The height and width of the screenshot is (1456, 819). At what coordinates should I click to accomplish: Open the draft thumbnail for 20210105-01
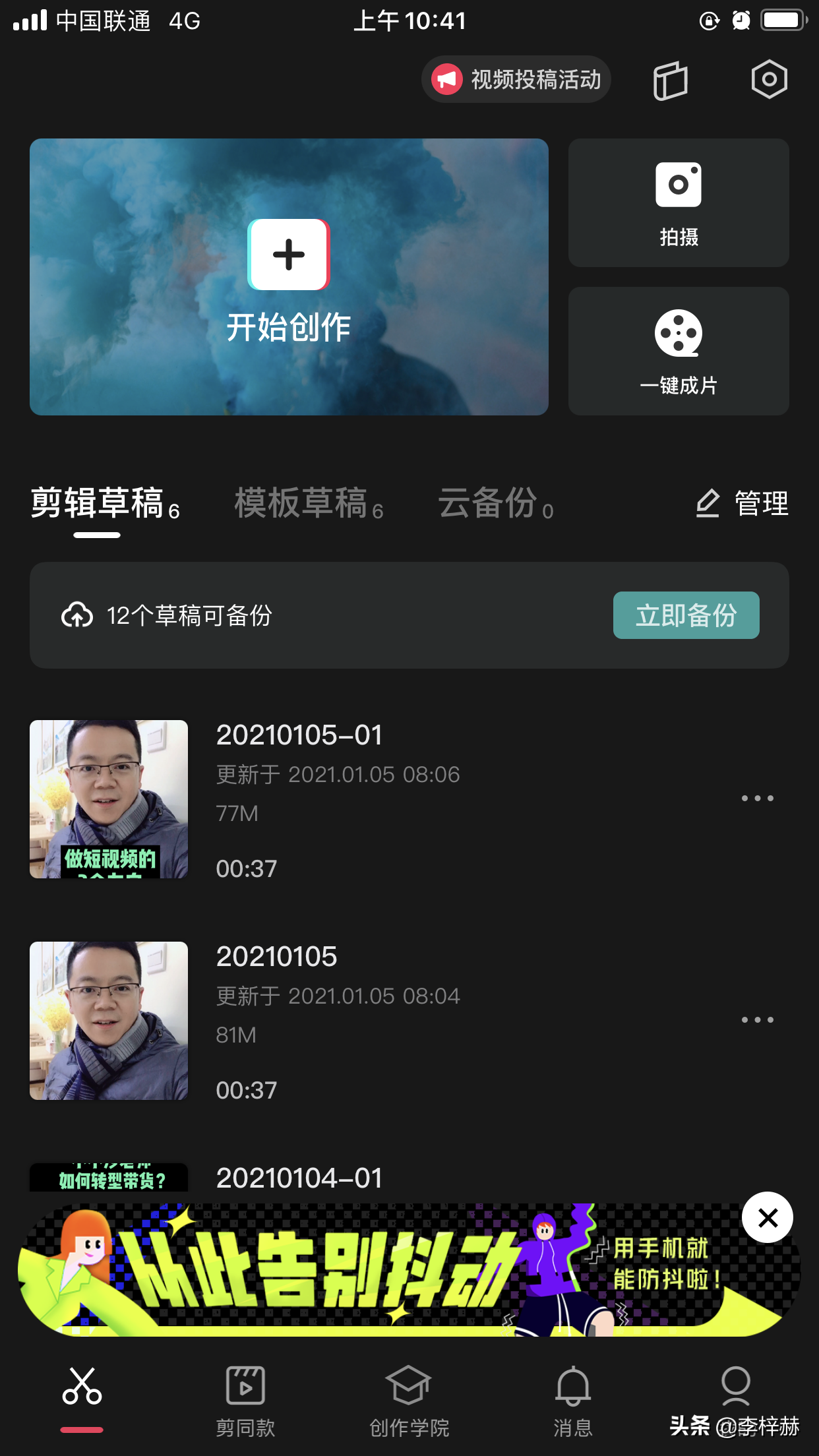[107, 799]
